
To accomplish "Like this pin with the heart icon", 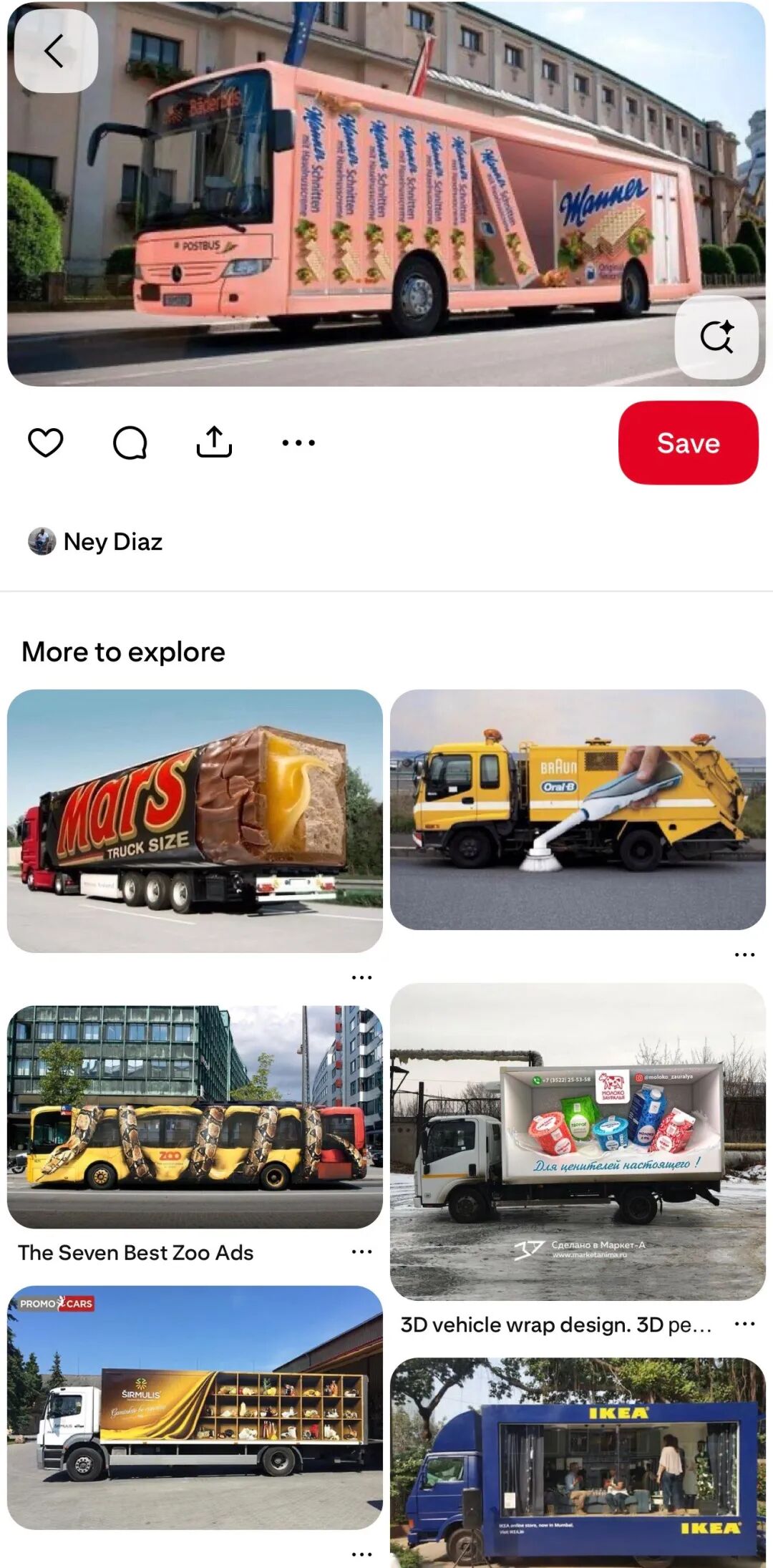I will (x=46, y=442).
